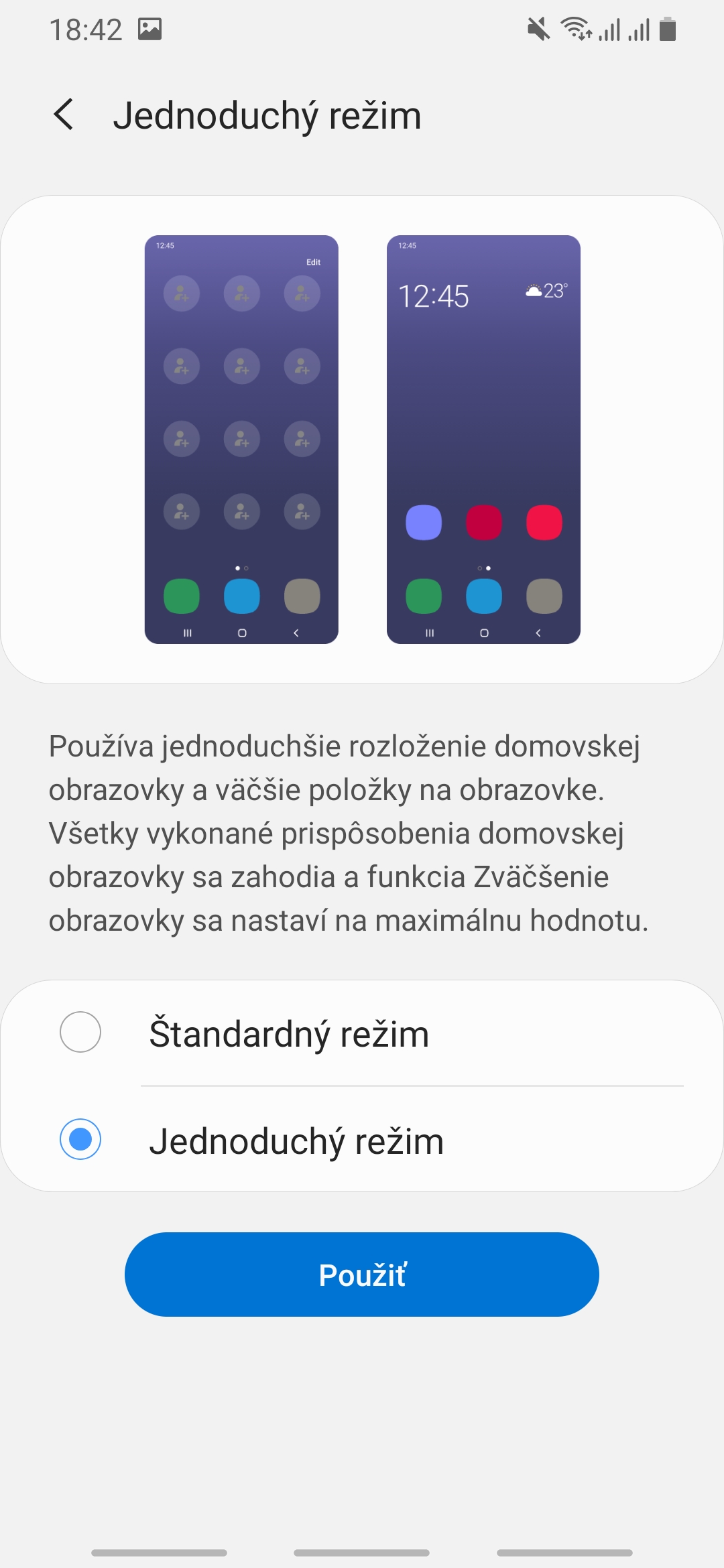This screenshot has height=1568, width=724.
Task: Go back from Jednoduchý režim screen
Action: point(64,115)
